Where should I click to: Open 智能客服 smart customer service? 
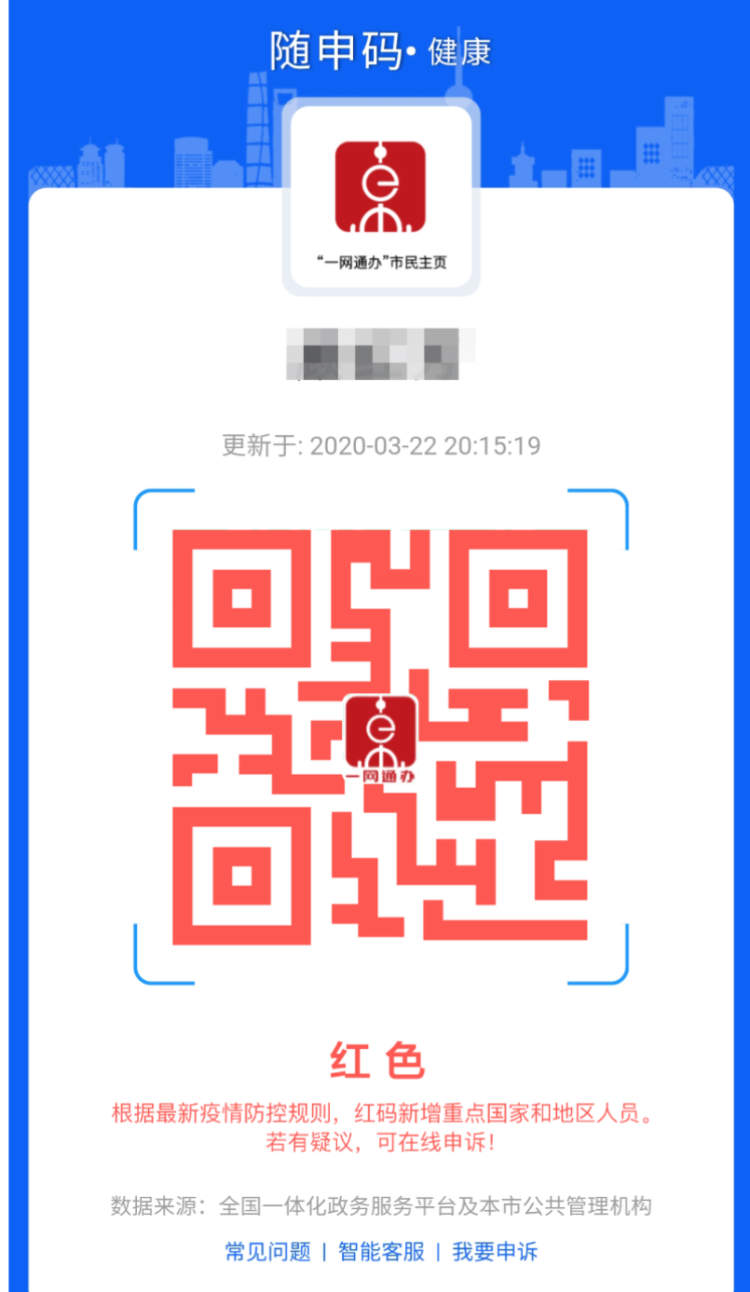(381, 1251)
